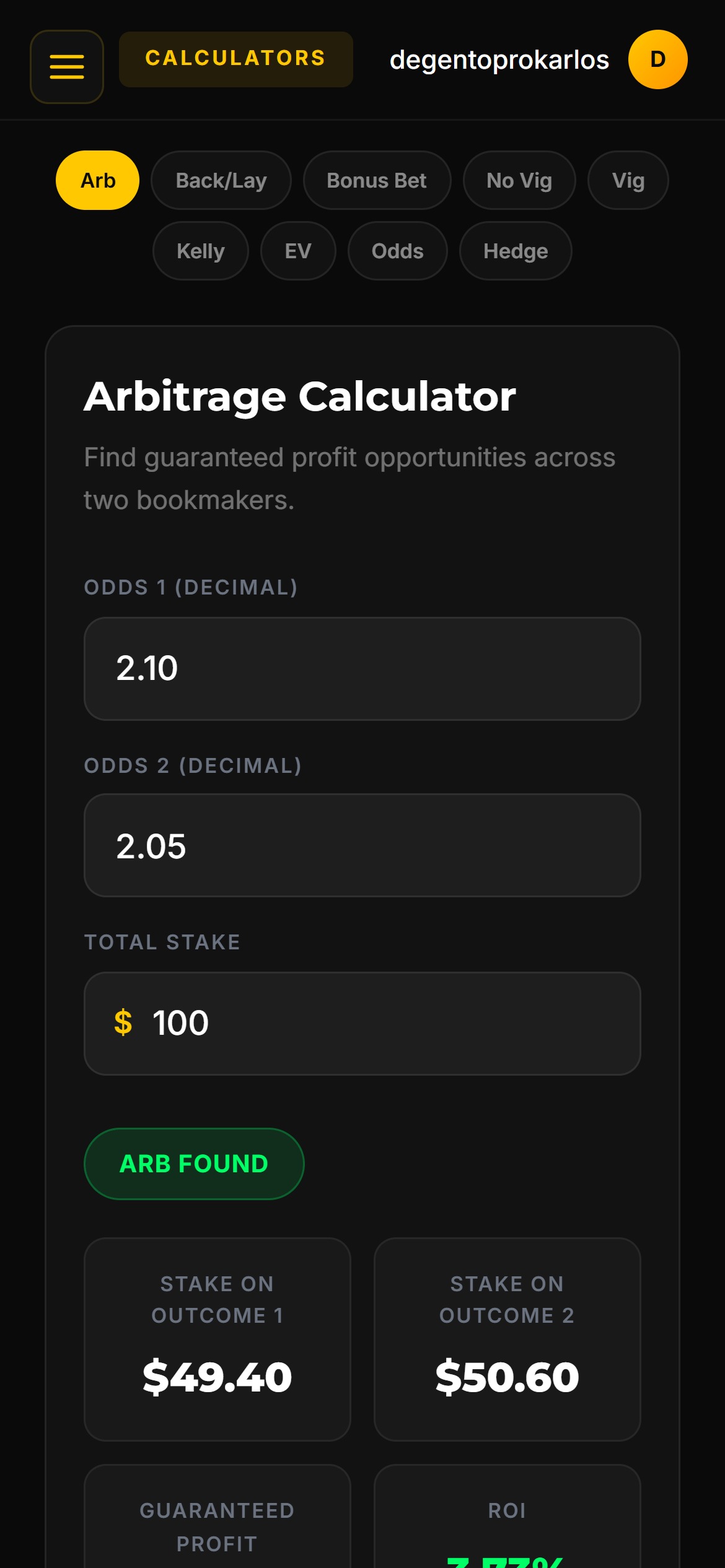Switch to the Hedge calculator
725x1568 pixels.
click(514, 251)
